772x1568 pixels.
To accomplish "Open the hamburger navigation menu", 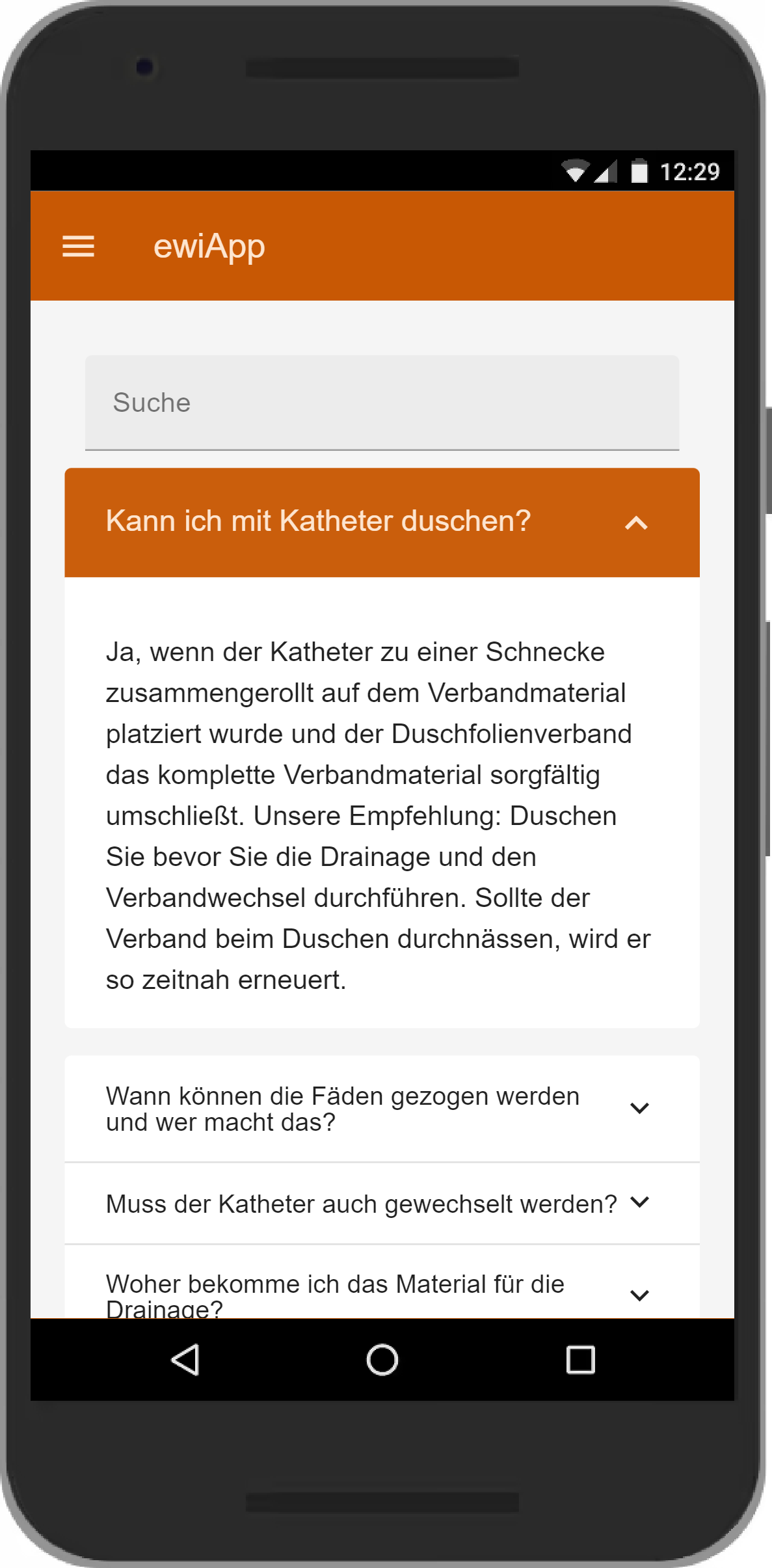I will tap(78, 247).
